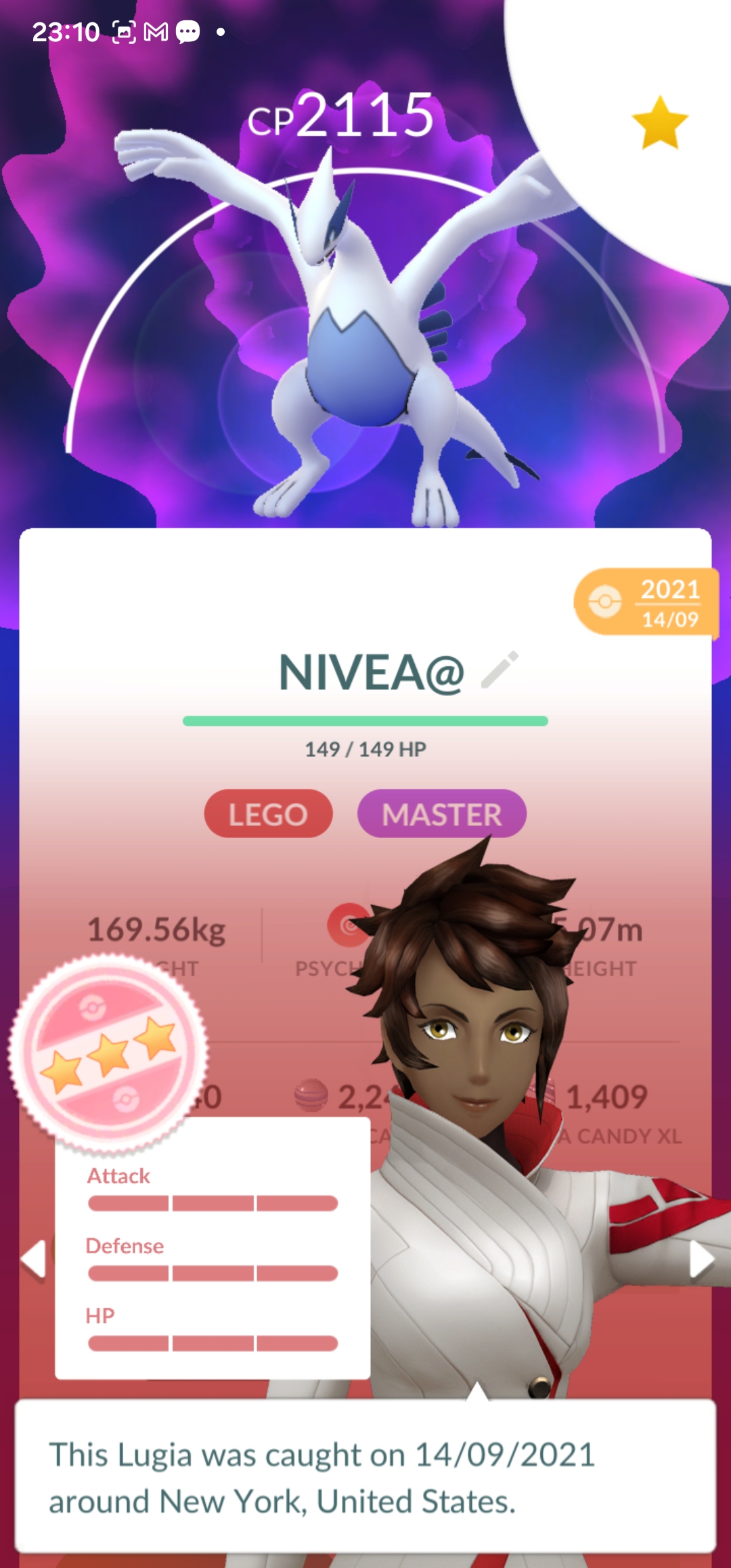731x1568 pixels.
Task: Tap the MASTER tag chip
Action: (441, 814)
